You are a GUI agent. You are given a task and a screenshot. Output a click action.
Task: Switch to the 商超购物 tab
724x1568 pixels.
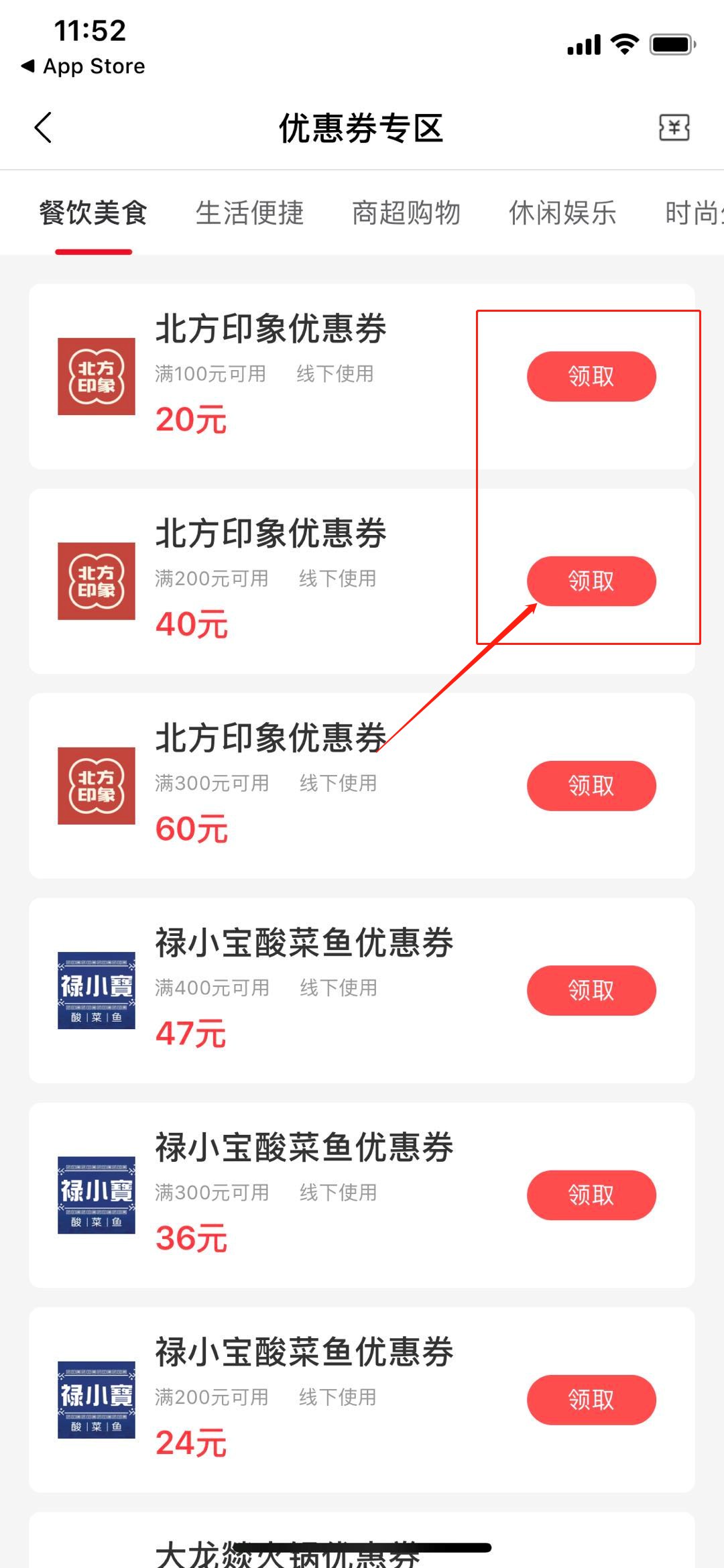(406, 213)
